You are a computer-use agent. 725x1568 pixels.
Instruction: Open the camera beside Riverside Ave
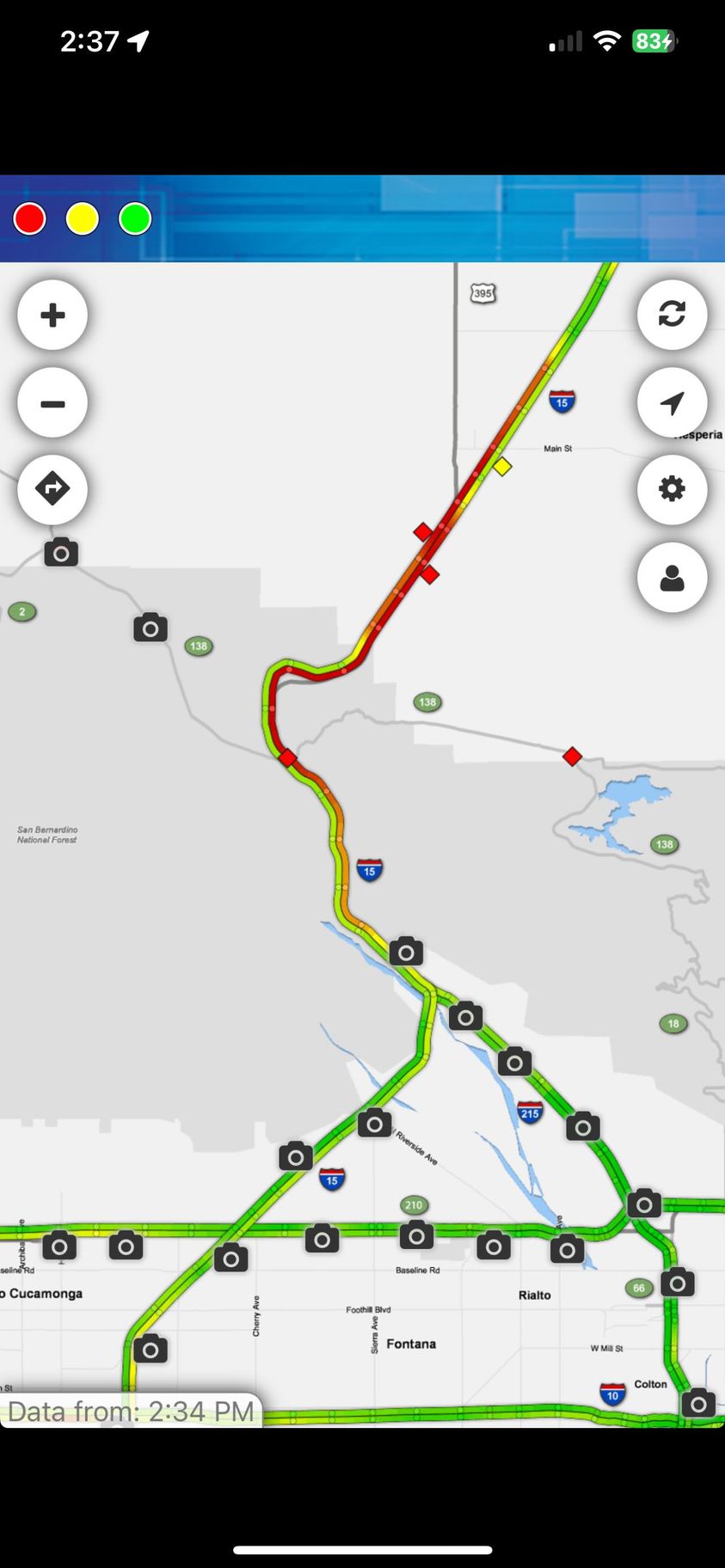[x=374, y=1124]
